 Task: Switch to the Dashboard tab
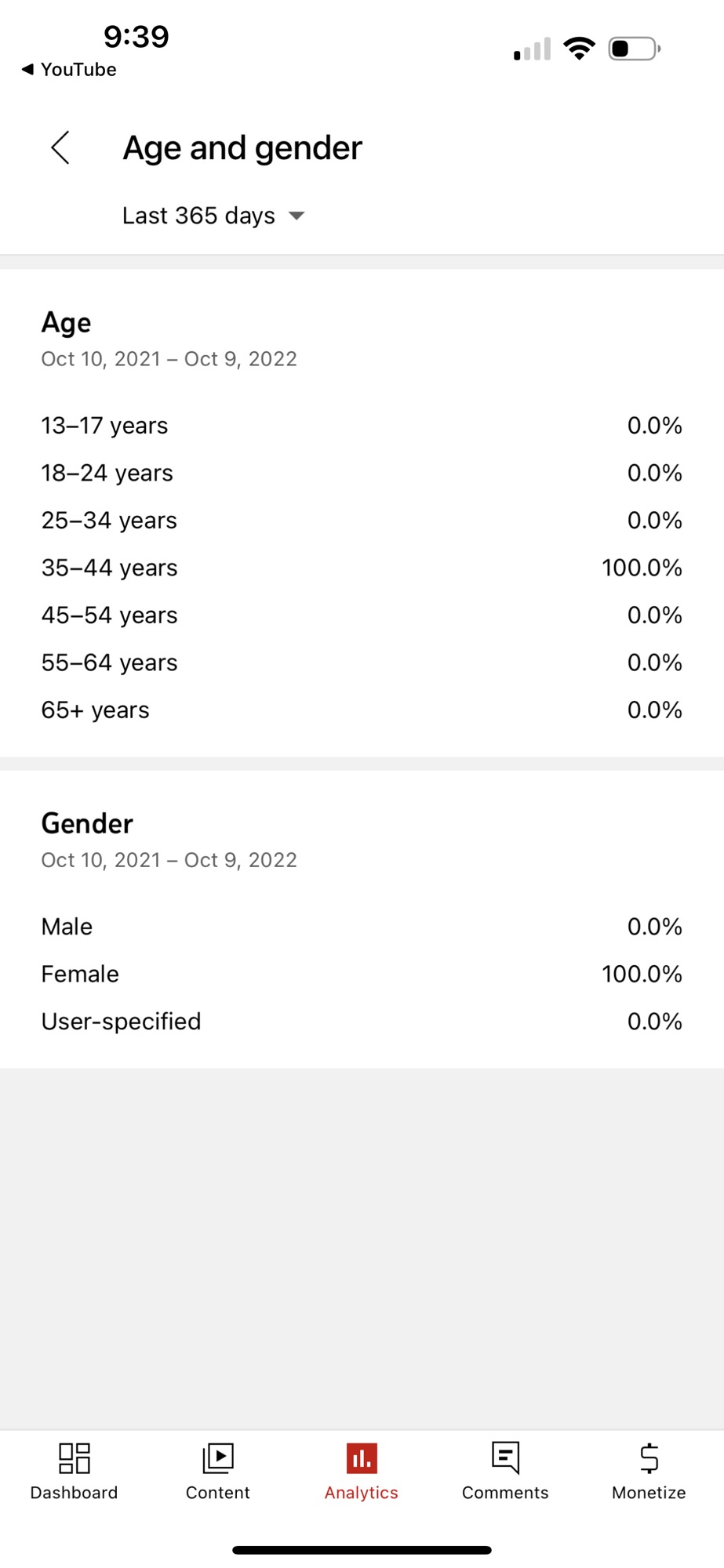coord(74,1471)
